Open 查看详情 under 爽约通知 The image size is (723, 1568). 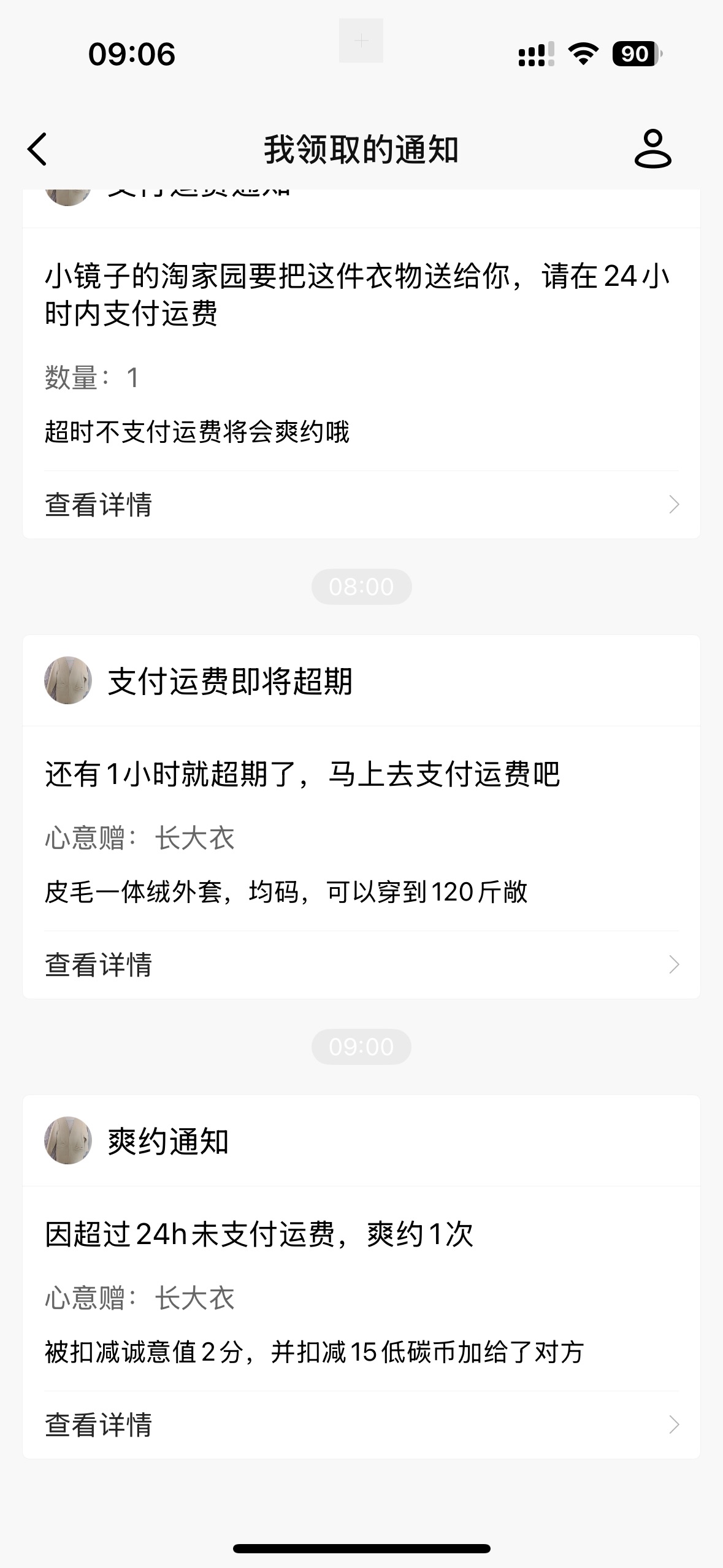pyautogui.click(x=361, y=1424)
